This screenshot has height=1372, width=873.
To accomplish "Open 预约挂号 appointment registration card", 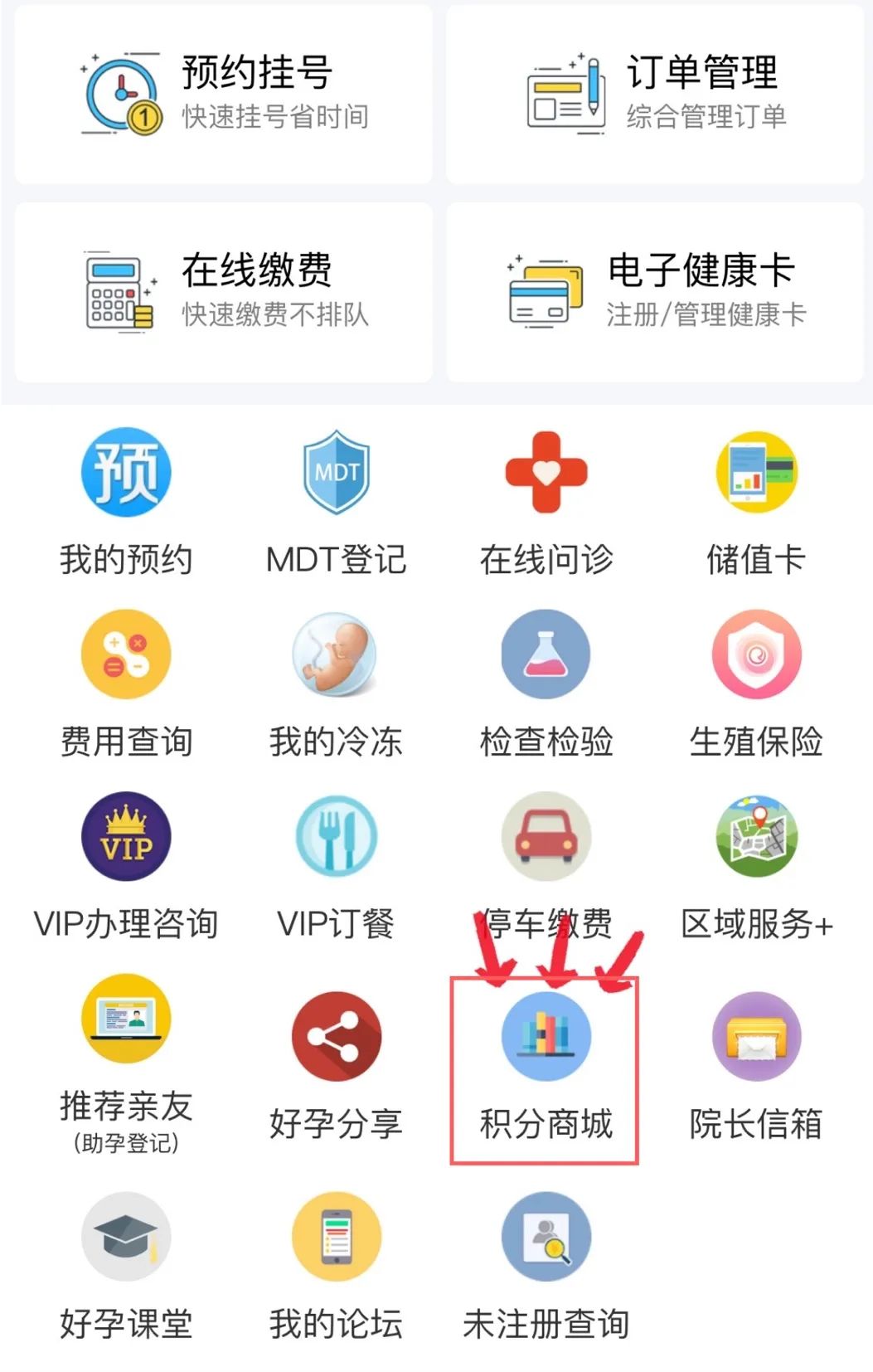I will pyautogui.click(x=223, y=94).
